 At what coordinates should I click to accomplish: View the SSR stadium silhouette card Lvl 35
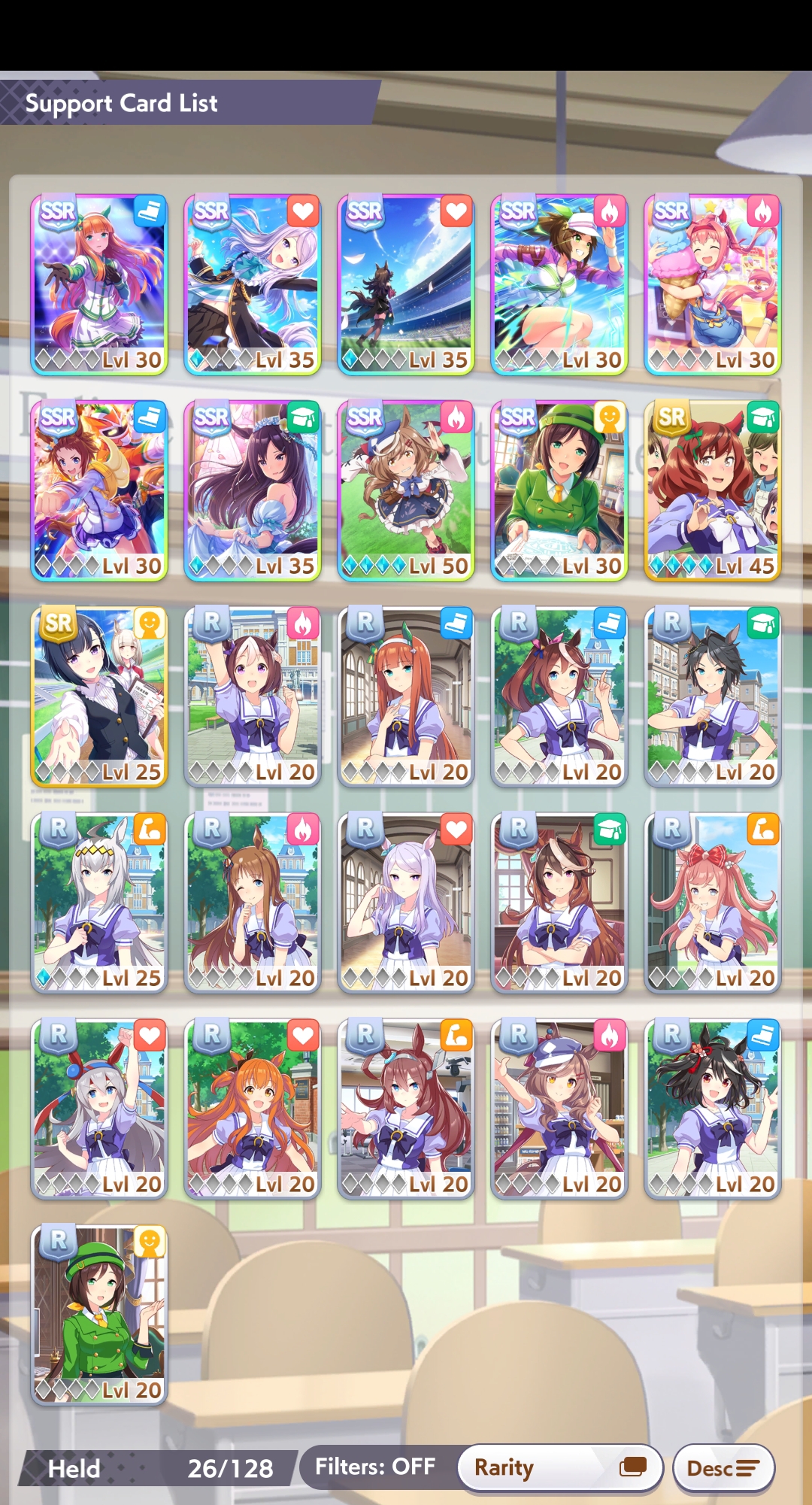click(x=406, y=284)
